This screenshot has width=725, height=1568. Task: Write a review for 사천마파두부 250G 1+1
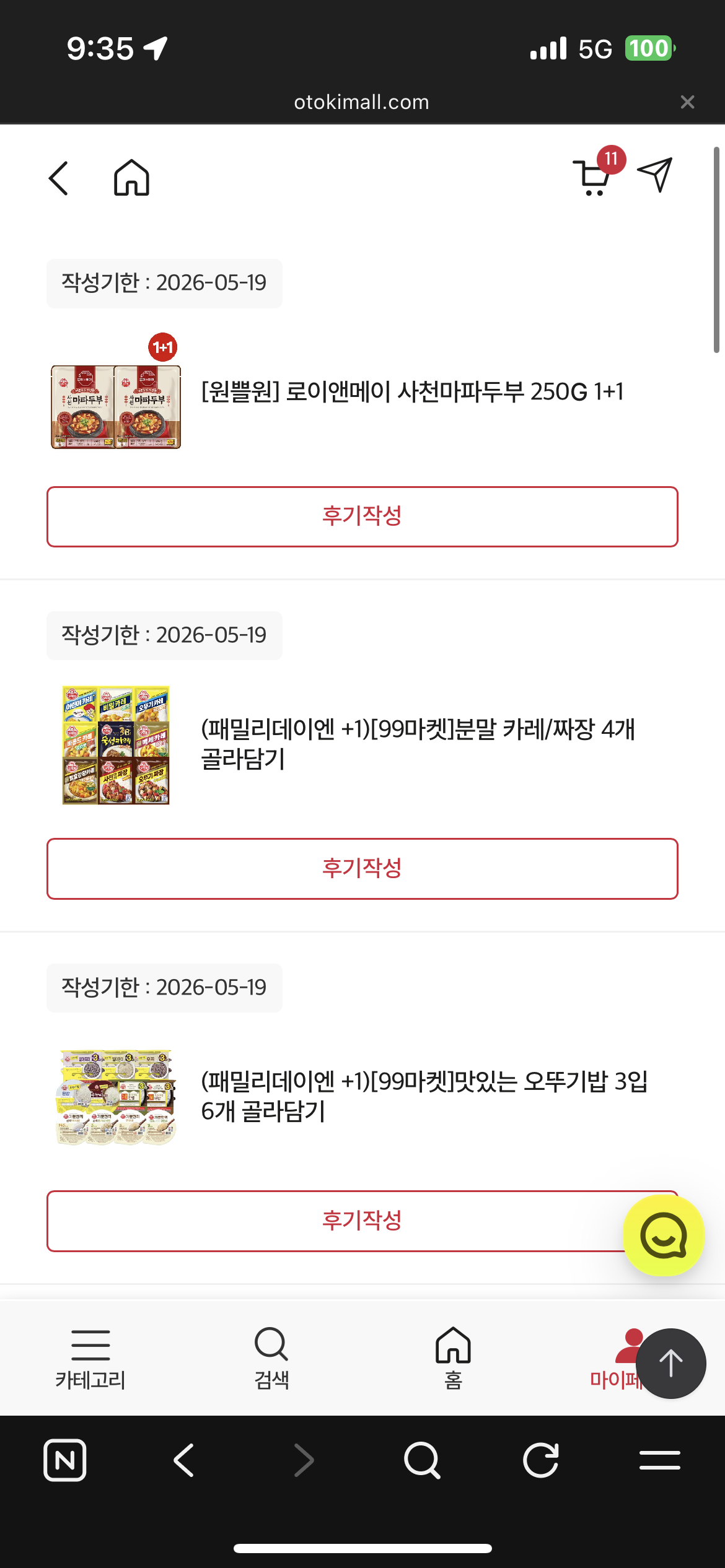[362, 516]
